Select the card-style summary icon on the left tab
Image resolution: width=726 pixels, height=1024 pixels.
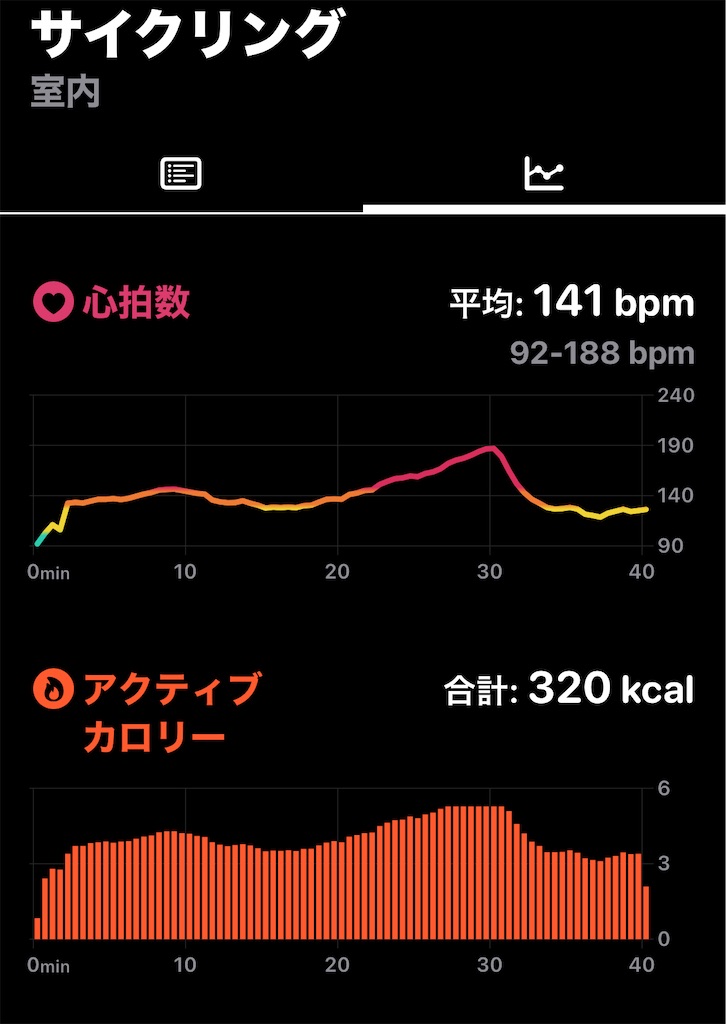180,172
